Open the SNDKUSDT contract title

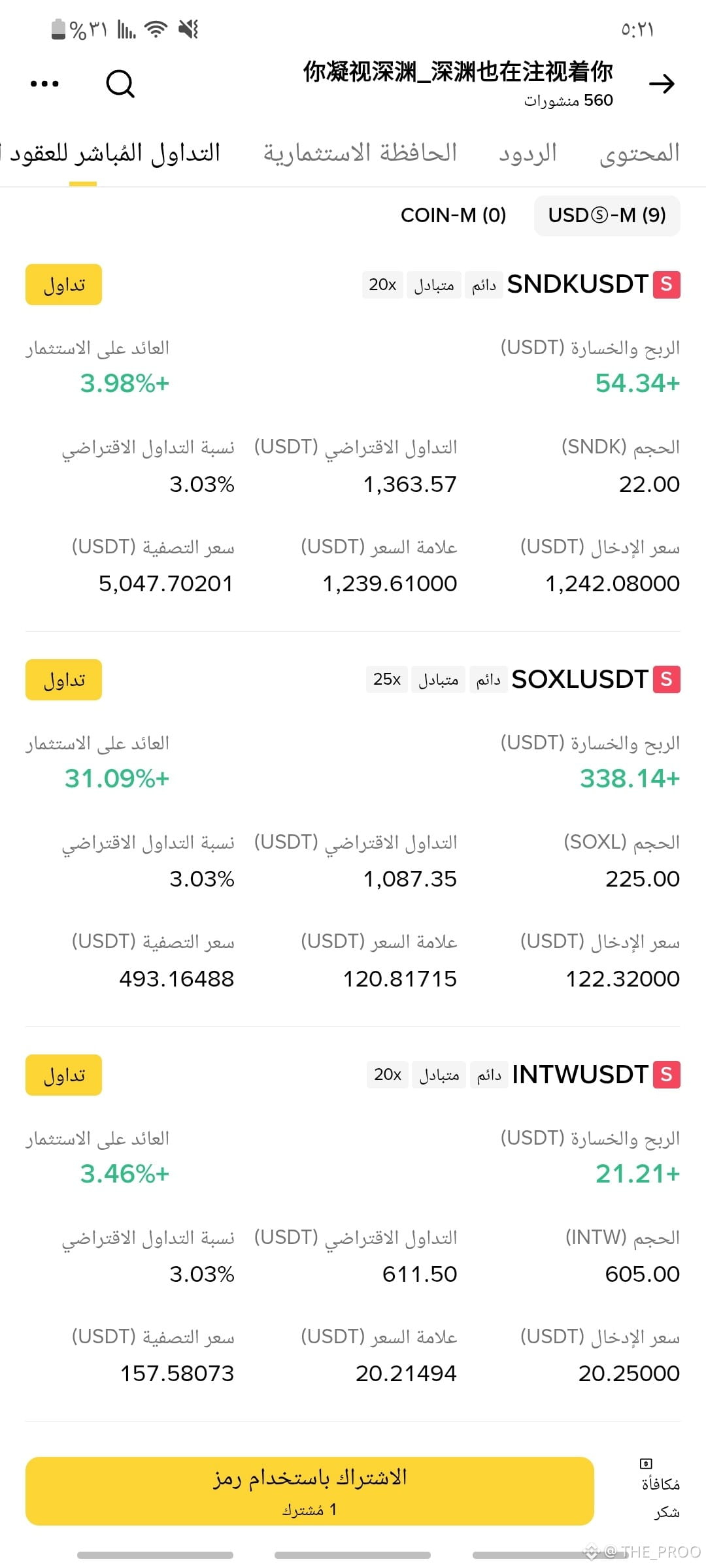(578, 284)
